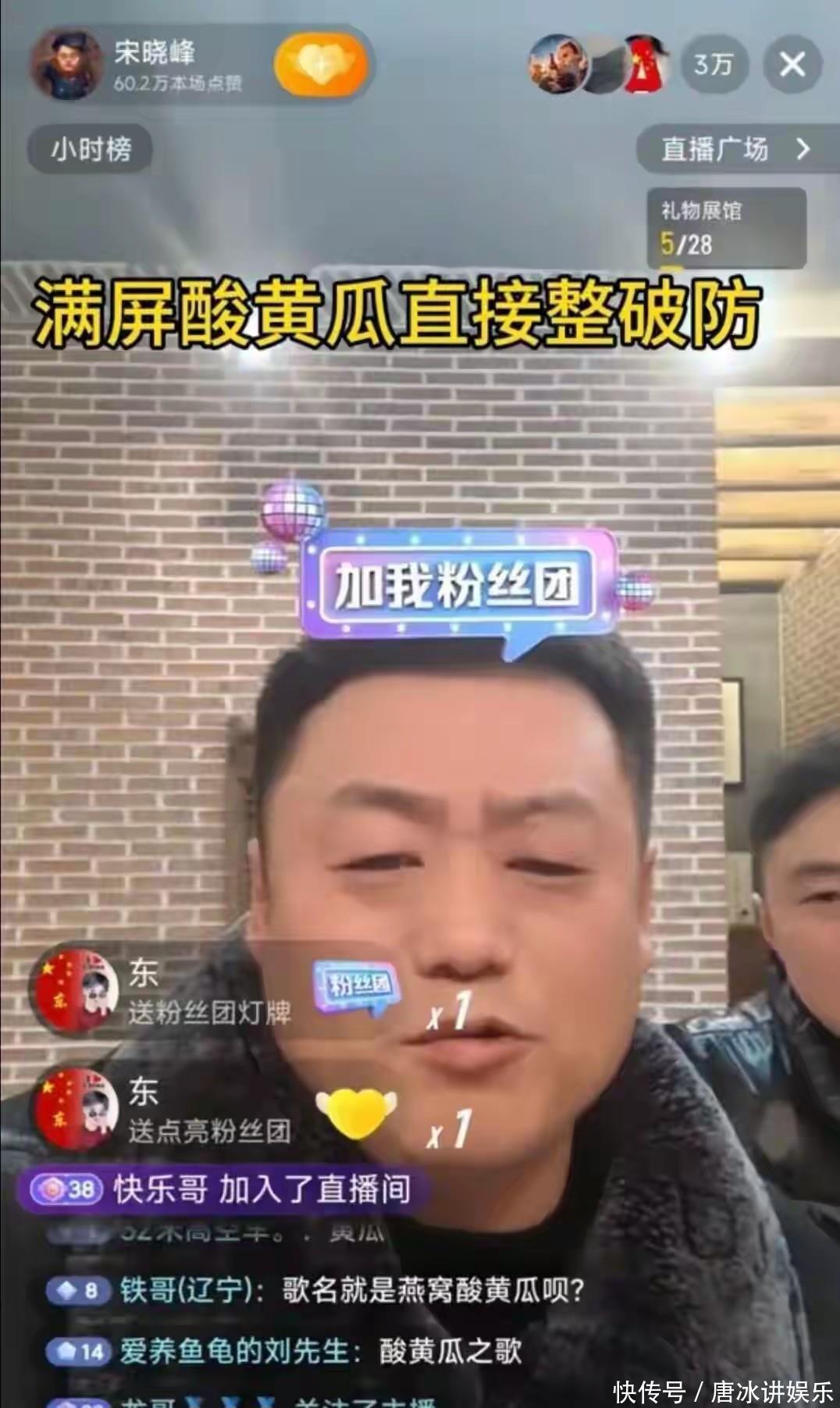
Task: Open 宋晓峰's streamer profile
Action: pos(67,65)
